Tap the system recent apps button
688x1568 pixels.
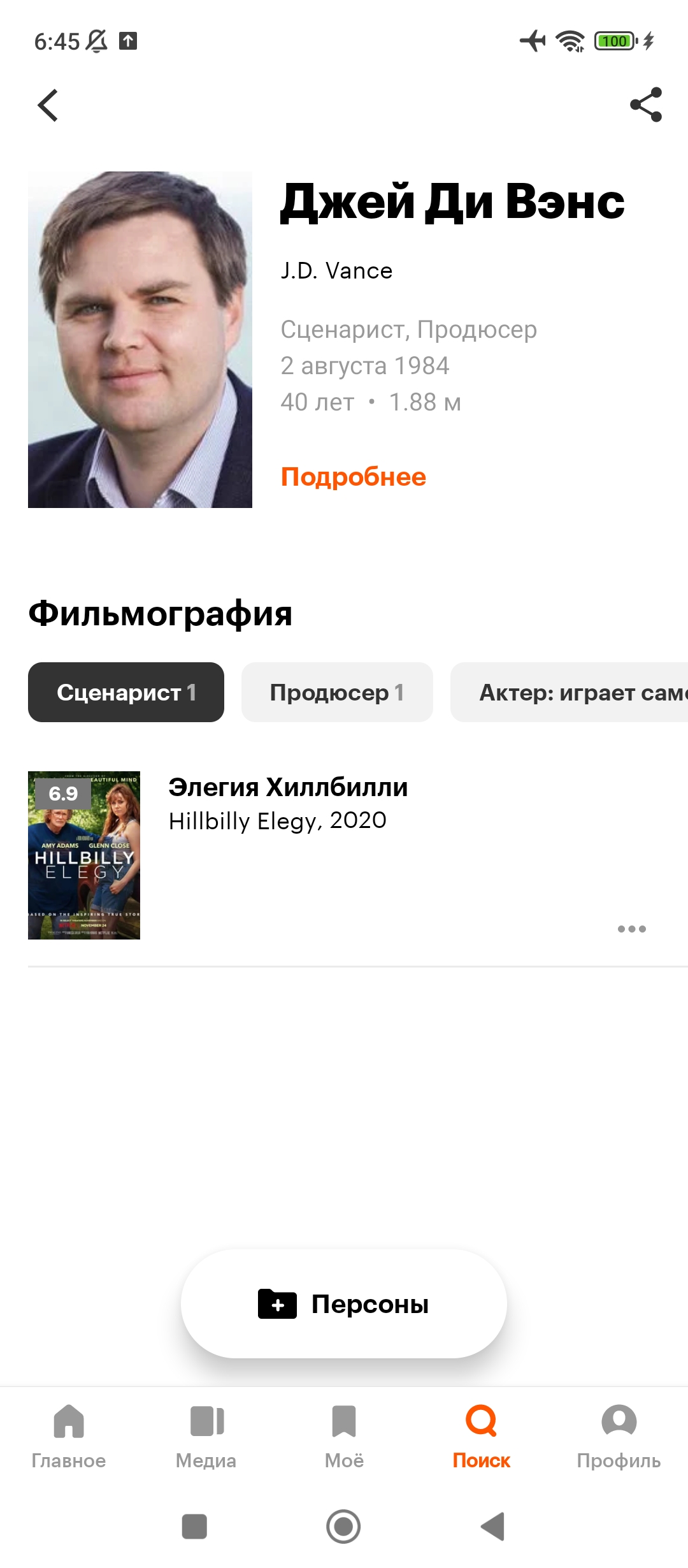(x=194, y=1527)
